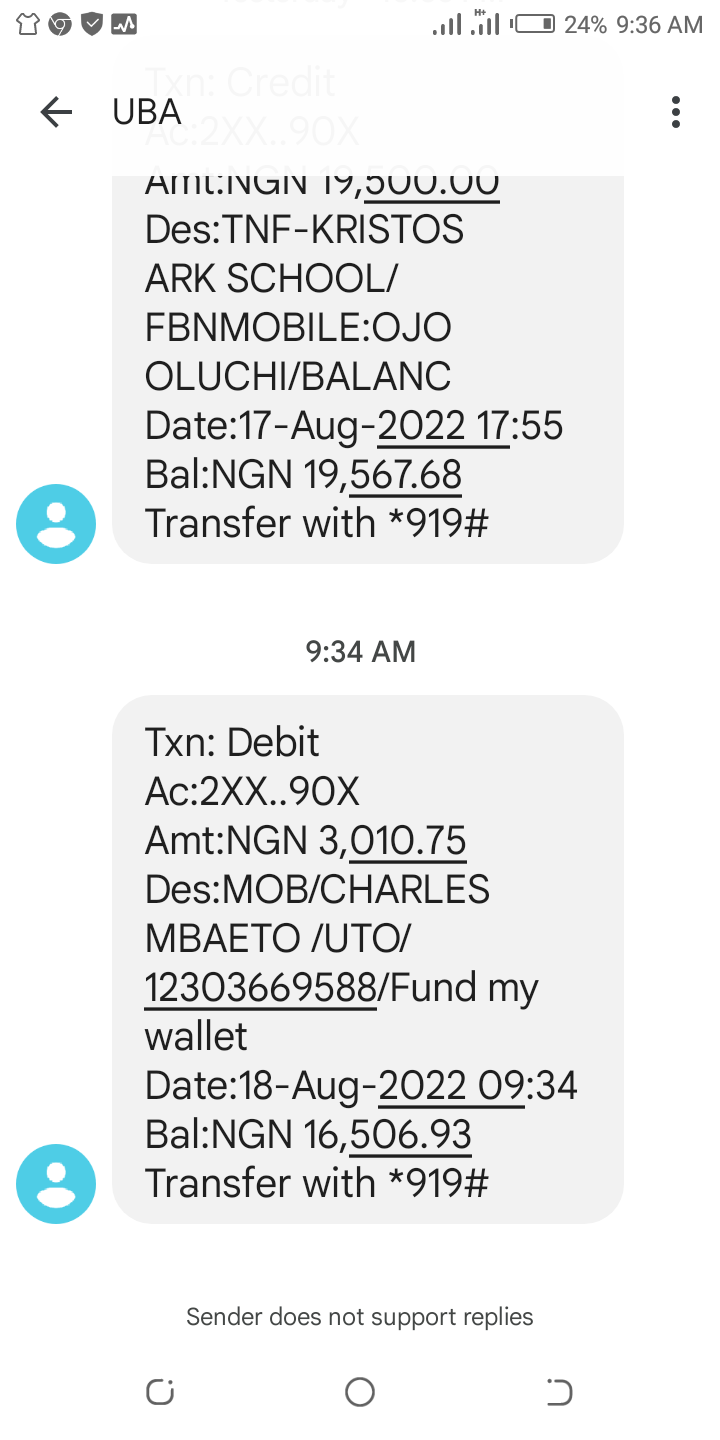The image size is (720, 1440).
Task: Tap the underlined date 2022 09 in the Debit message
Action: pos(452,1086)
